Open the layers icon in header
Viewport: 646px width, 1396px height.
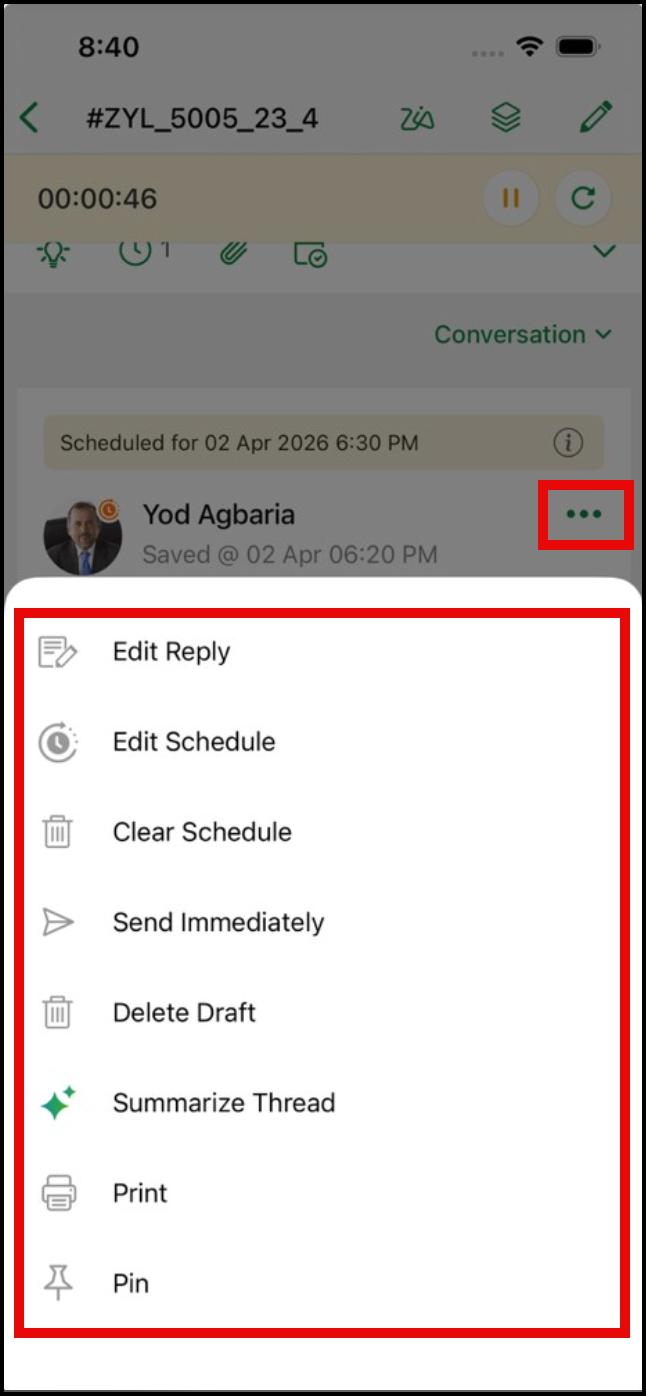tap(506, 118)
